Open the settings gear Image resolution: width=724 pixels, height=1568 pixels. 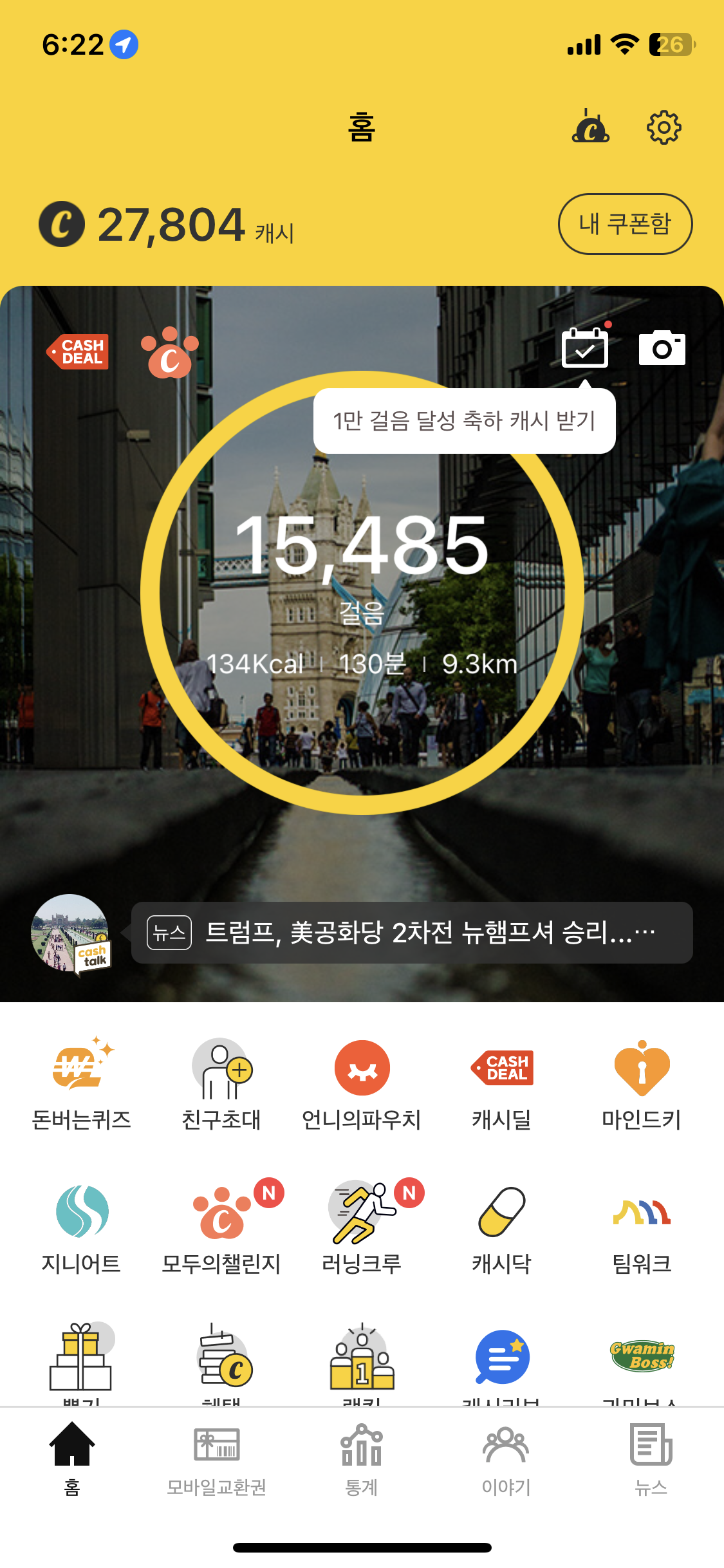(664, 127)
